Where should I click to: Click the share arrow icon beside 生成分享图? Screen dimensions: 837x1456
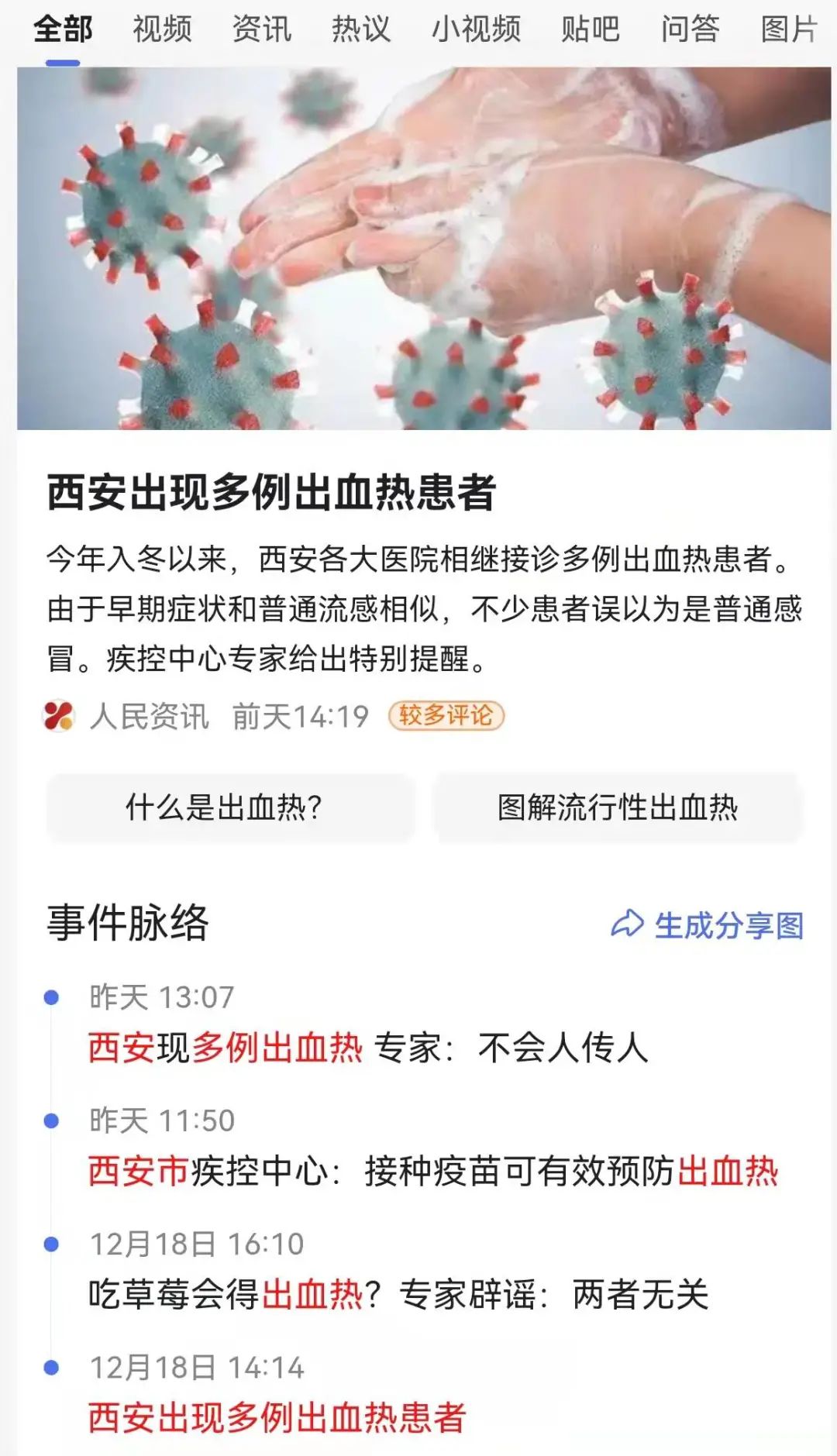(x=629, y=922)
